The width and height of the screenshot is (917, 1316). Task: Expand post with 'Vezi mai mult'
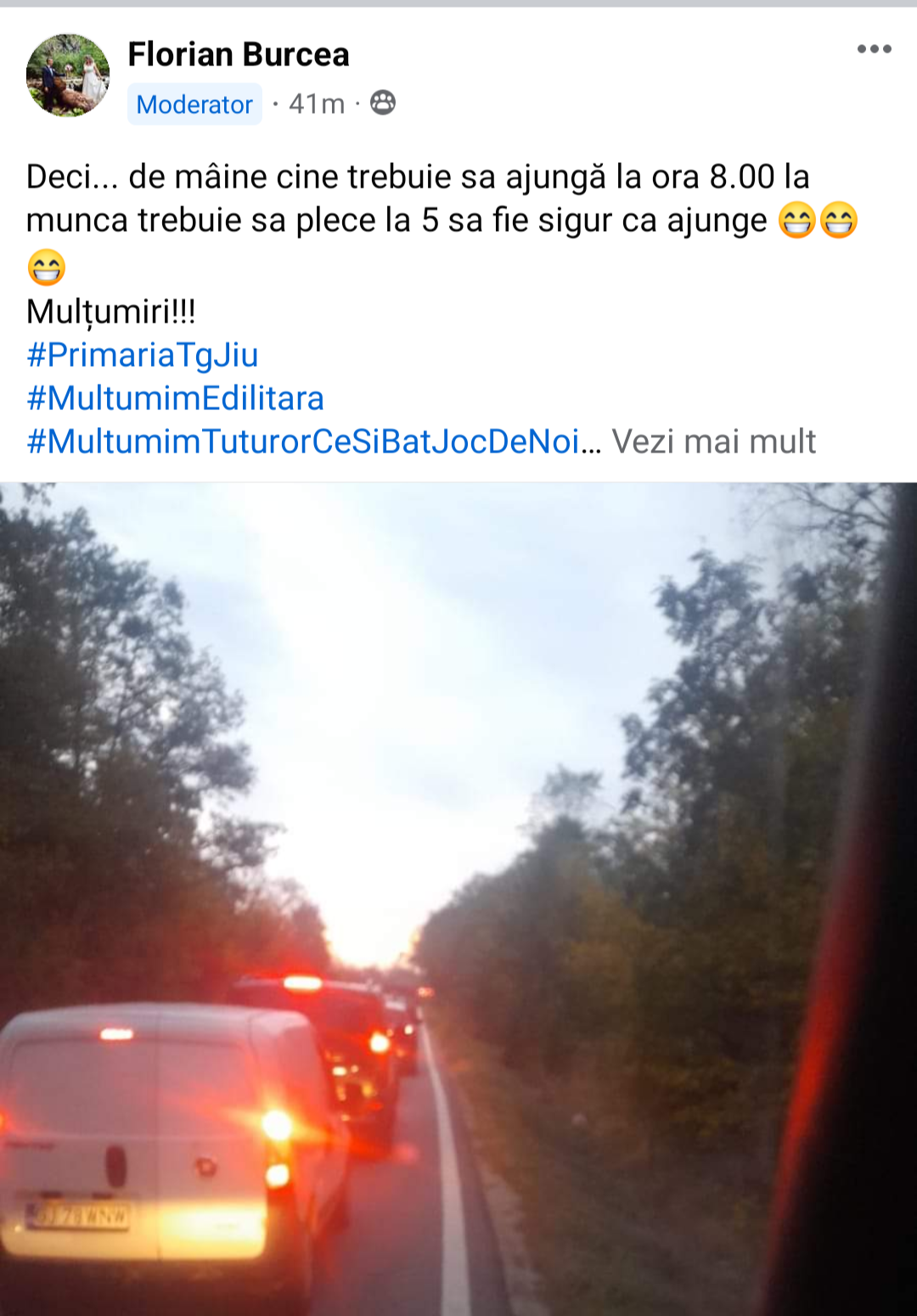coord(713,441)
